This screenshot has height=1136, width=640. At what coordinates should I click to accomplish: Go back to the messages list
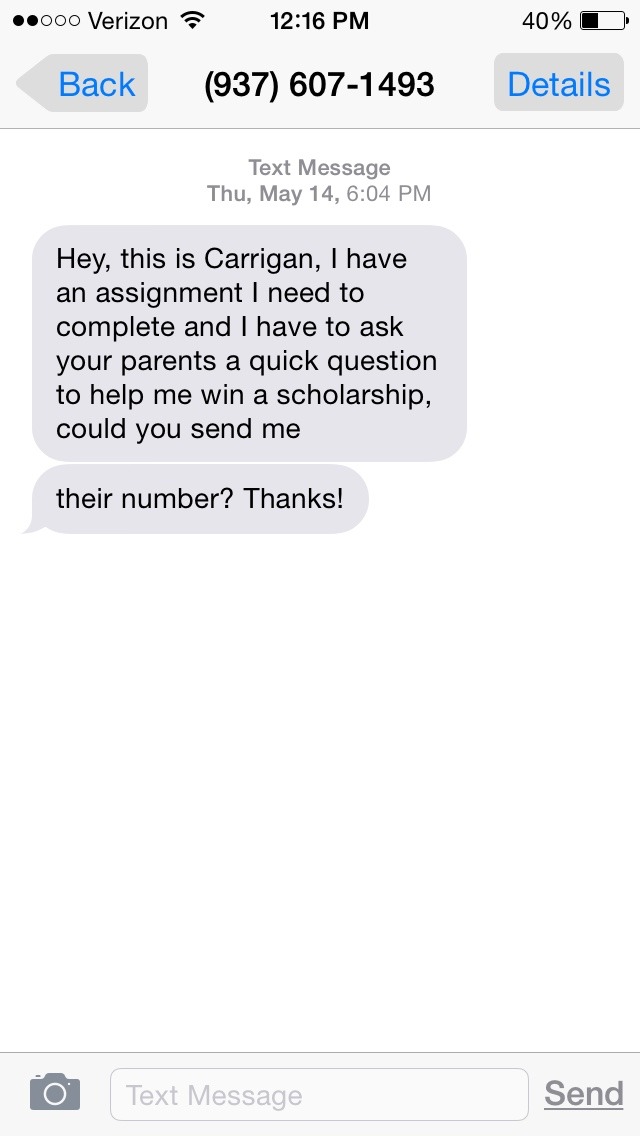coord(84,84)
